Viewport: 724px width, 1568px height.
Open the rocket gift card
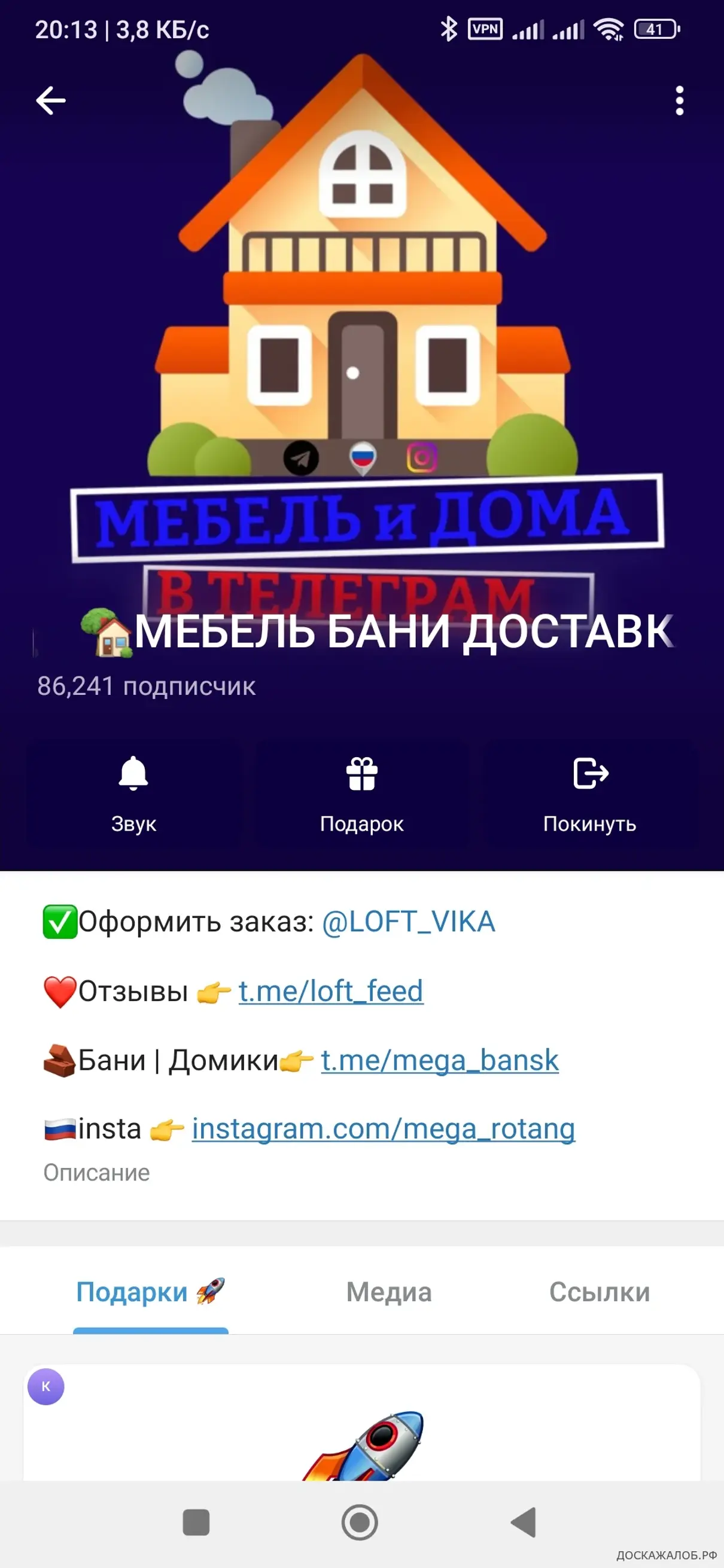click(361, 1430)
